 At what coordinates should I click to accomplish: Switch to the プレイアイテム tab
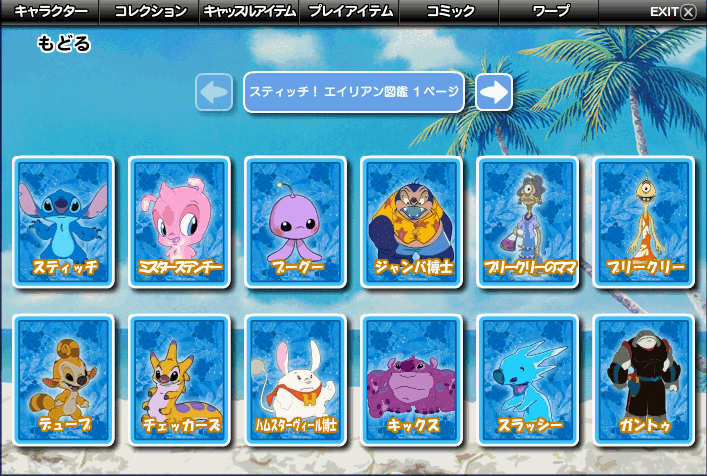[348, 12]
